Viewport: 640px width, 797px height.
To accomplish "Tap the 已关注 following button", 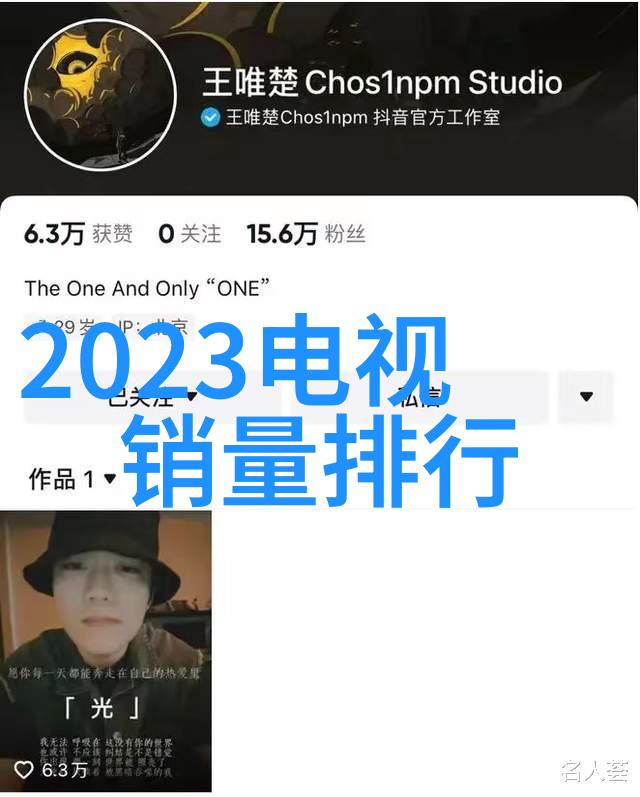I will 141,397.
